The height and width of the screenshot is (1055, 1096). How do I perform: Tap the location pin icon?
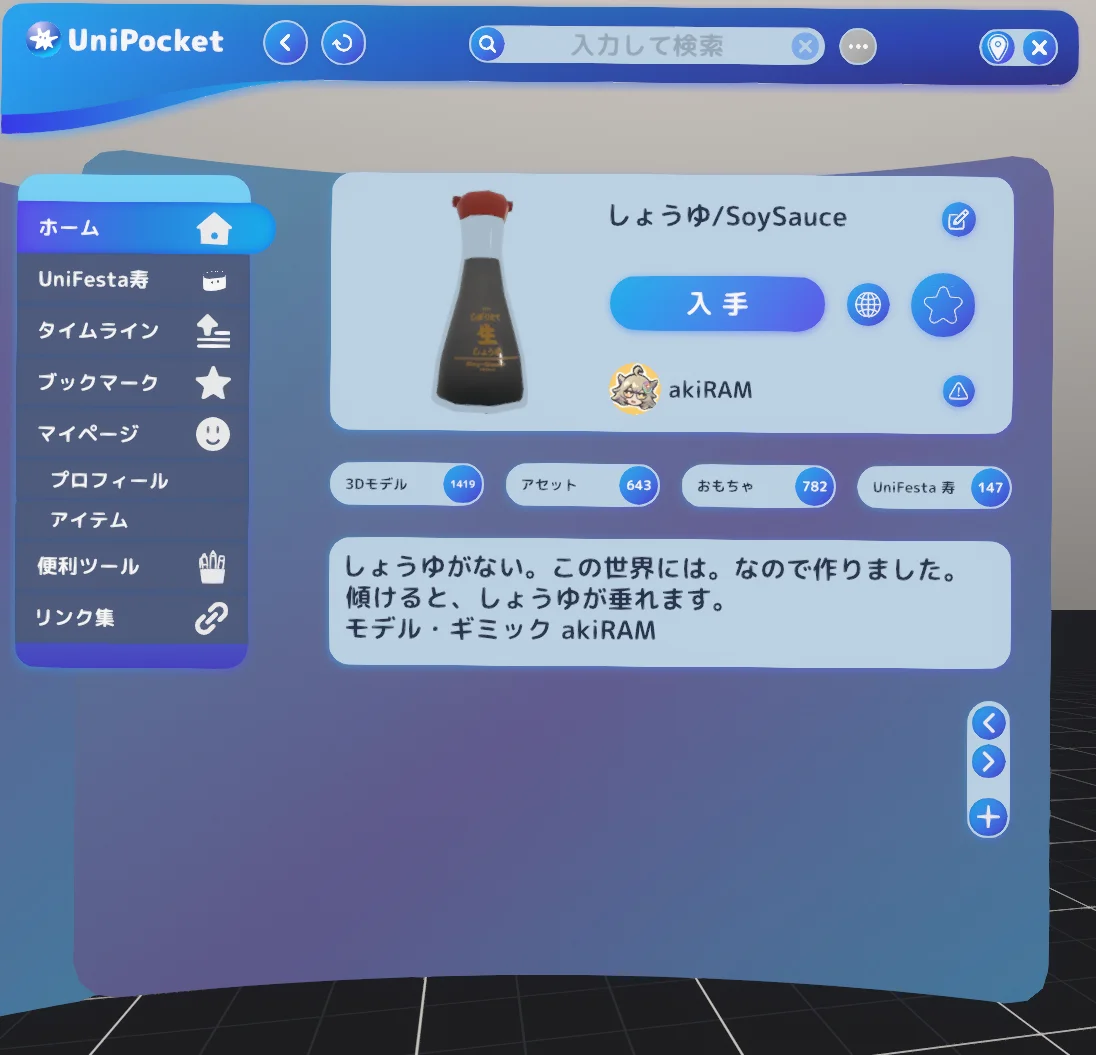coord(997,48)
